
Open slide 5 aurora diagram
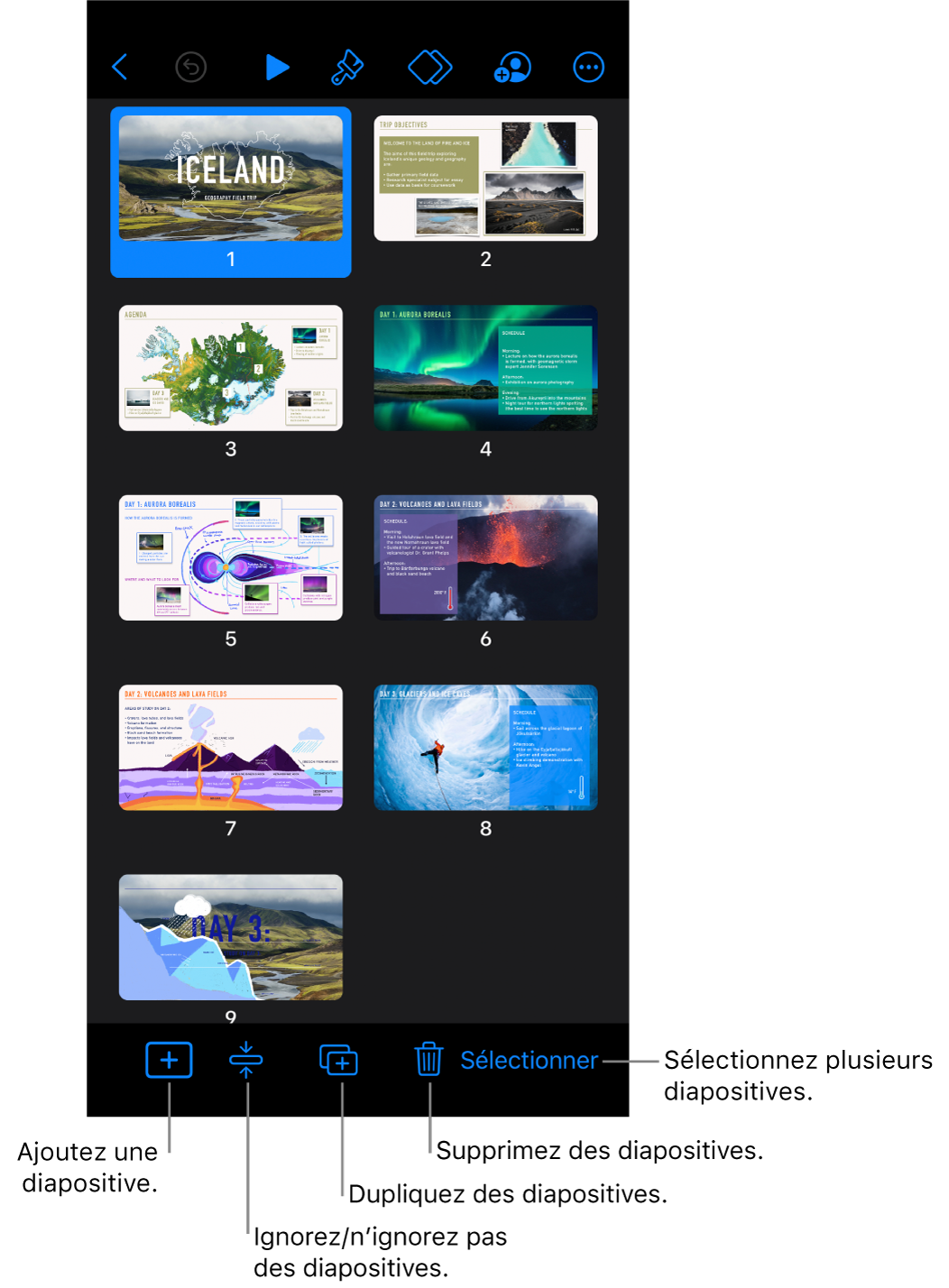click(231, 557)
